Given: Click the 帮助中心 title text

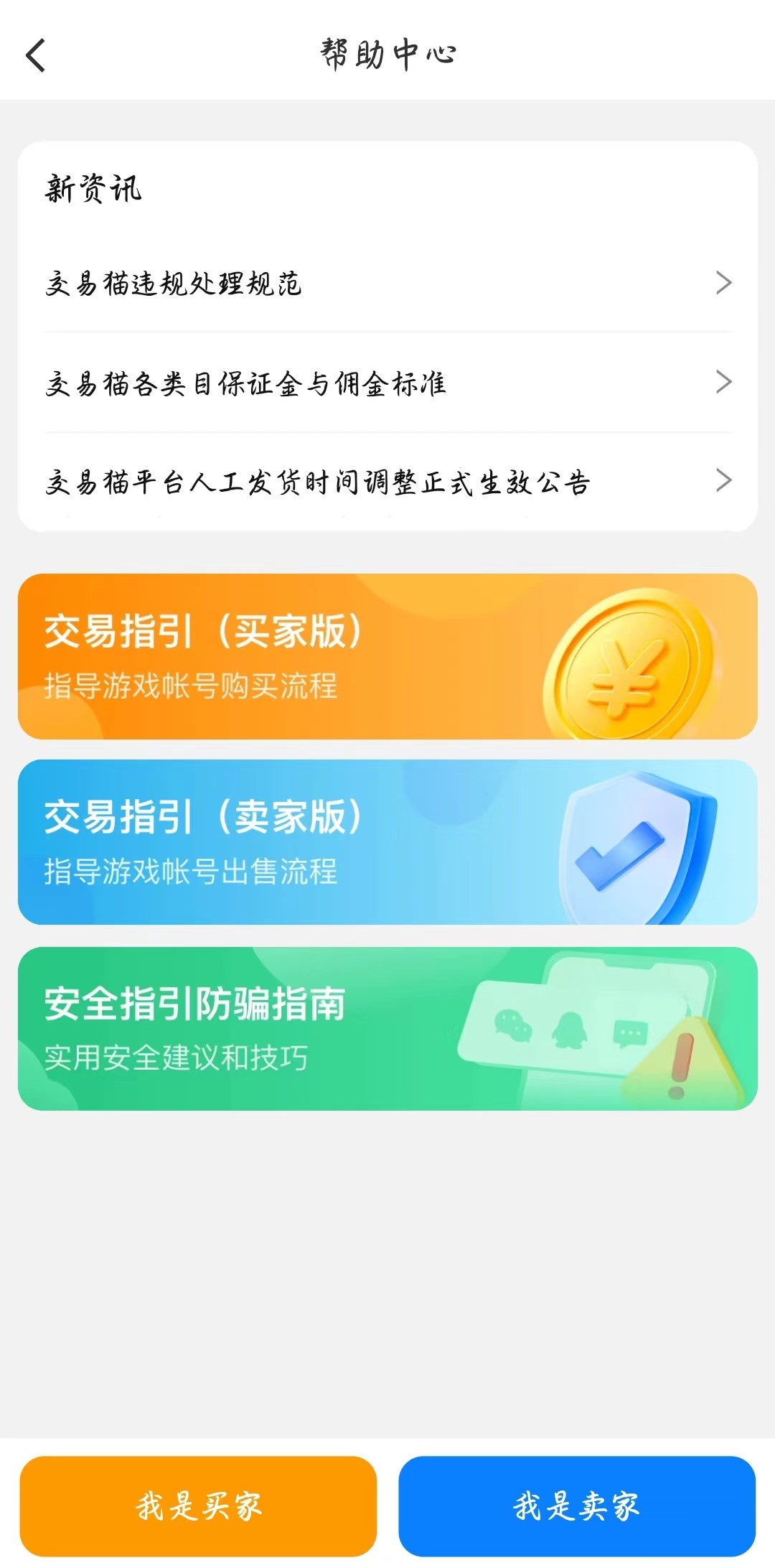Looking at the screenshot, I should coord(387,52).
